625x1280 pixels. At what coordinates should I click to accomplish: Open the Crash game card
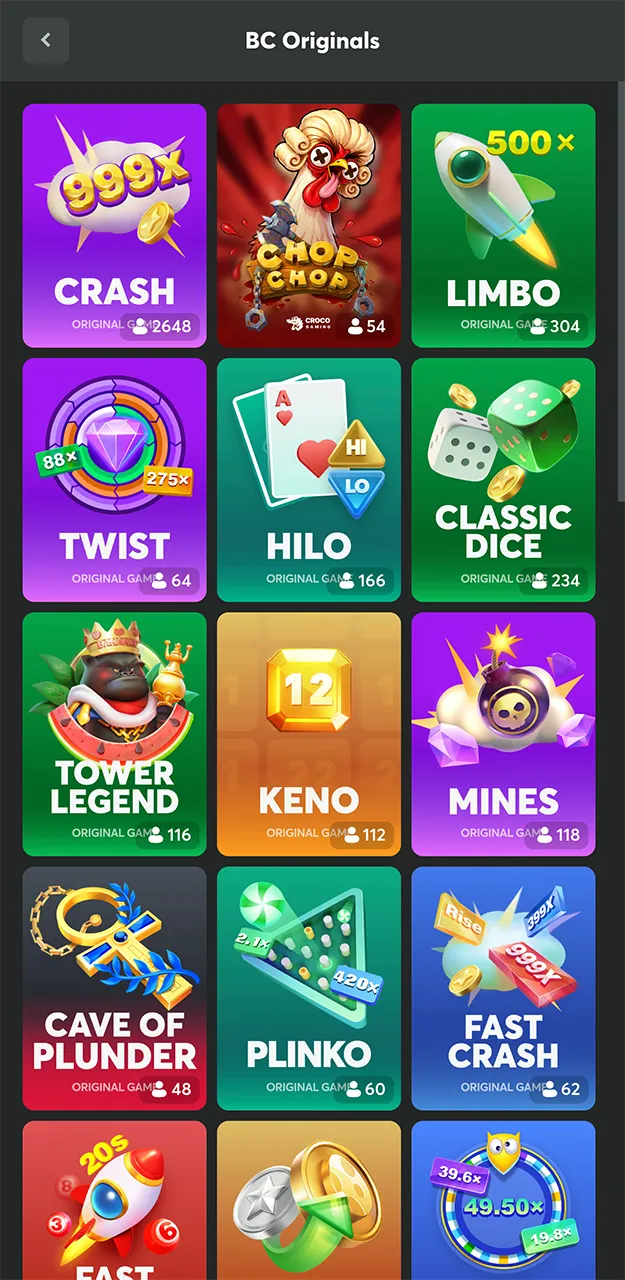coord(115,226)
